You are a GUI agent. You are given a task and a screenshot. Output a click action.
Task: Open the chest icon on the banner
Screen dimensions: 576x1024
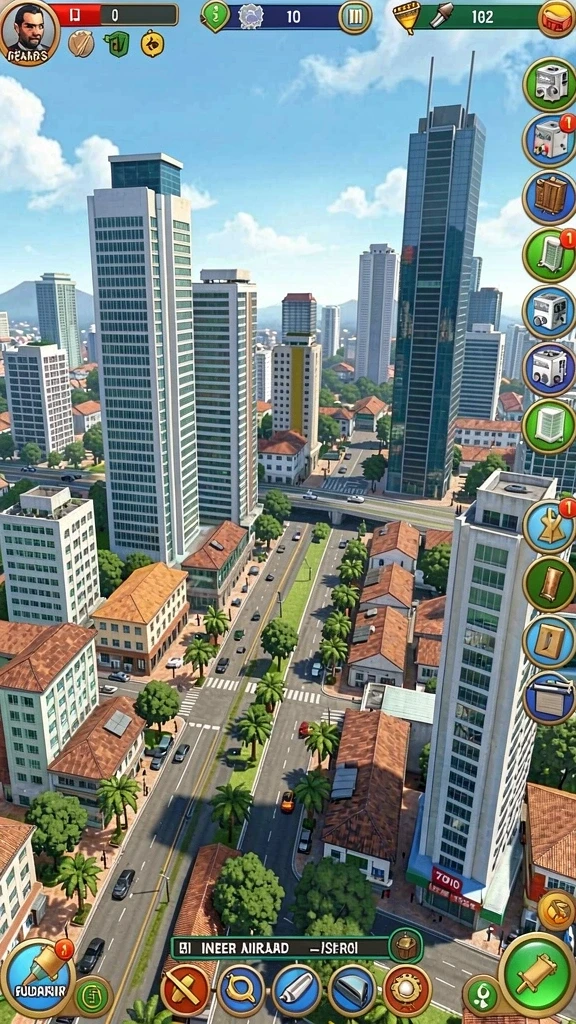click(406, 946)
